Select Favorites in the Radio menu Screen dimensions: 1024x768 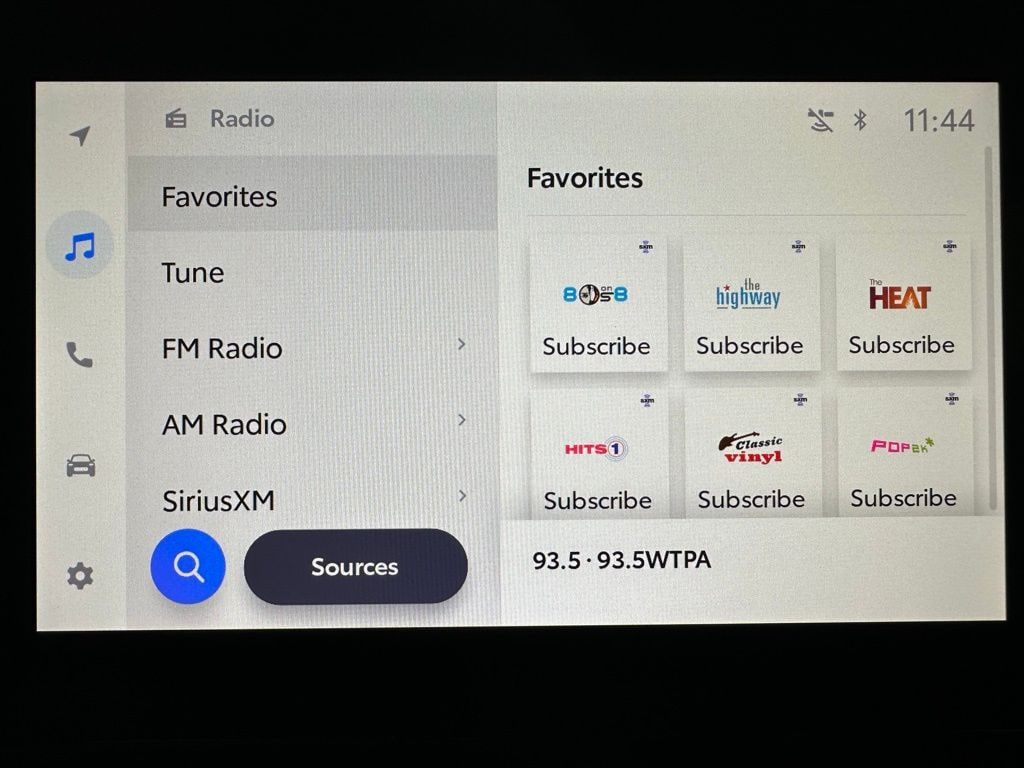[312, 196]
